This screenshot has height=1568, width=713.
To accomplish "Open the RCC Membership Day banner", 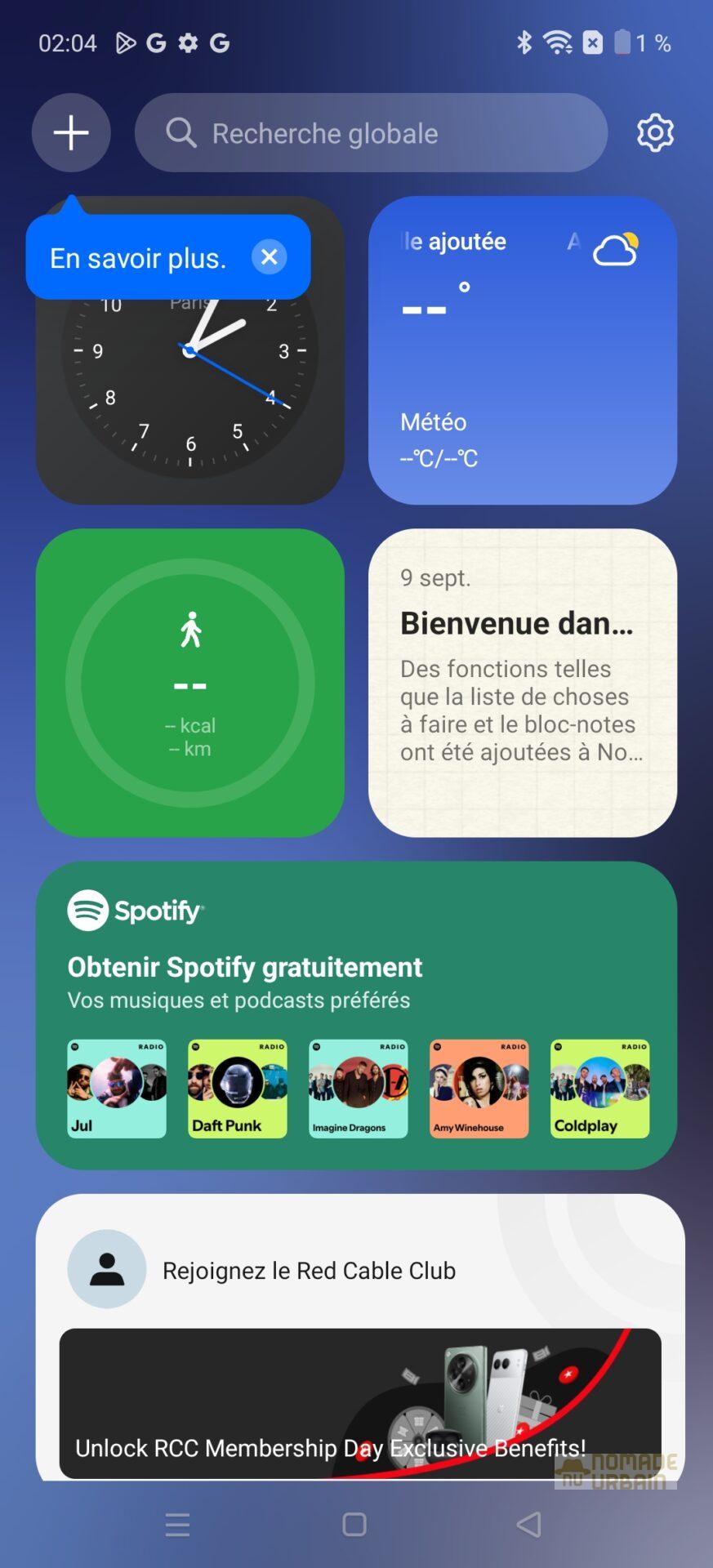I will (x=359, y=1403).
